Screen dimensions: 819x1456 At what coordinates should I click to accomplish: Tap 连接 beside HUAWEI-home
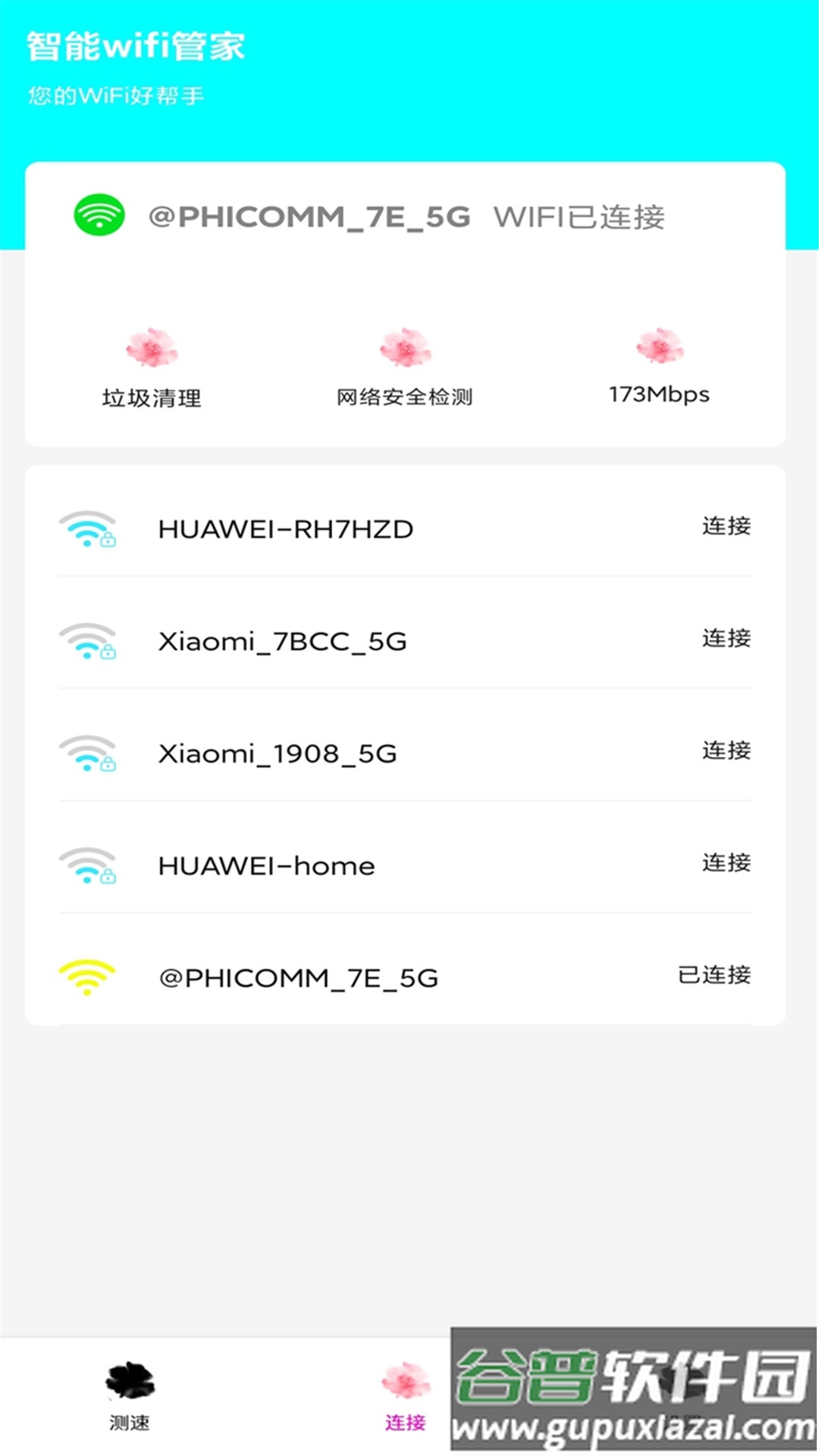pos(726,863)
